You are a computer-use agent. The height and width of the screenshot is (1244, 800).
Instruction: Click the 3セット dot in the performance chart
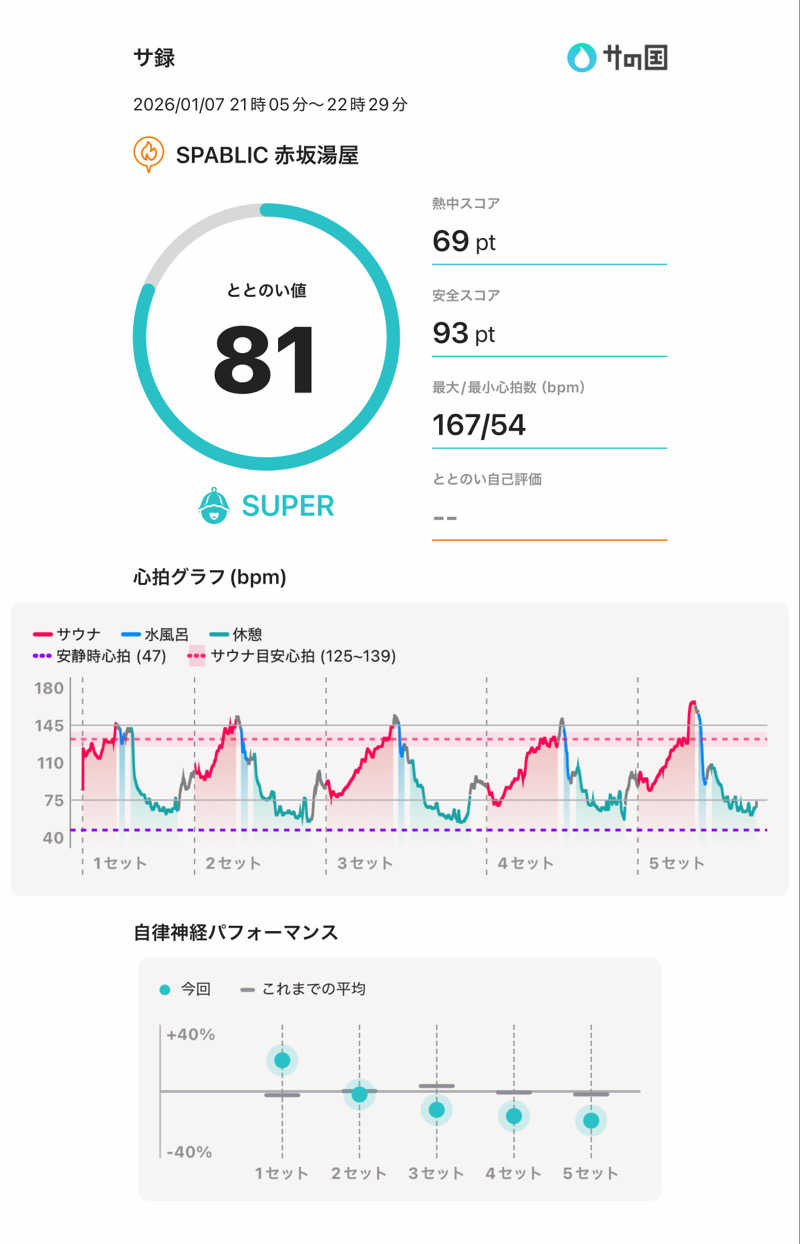point(436,1110)
